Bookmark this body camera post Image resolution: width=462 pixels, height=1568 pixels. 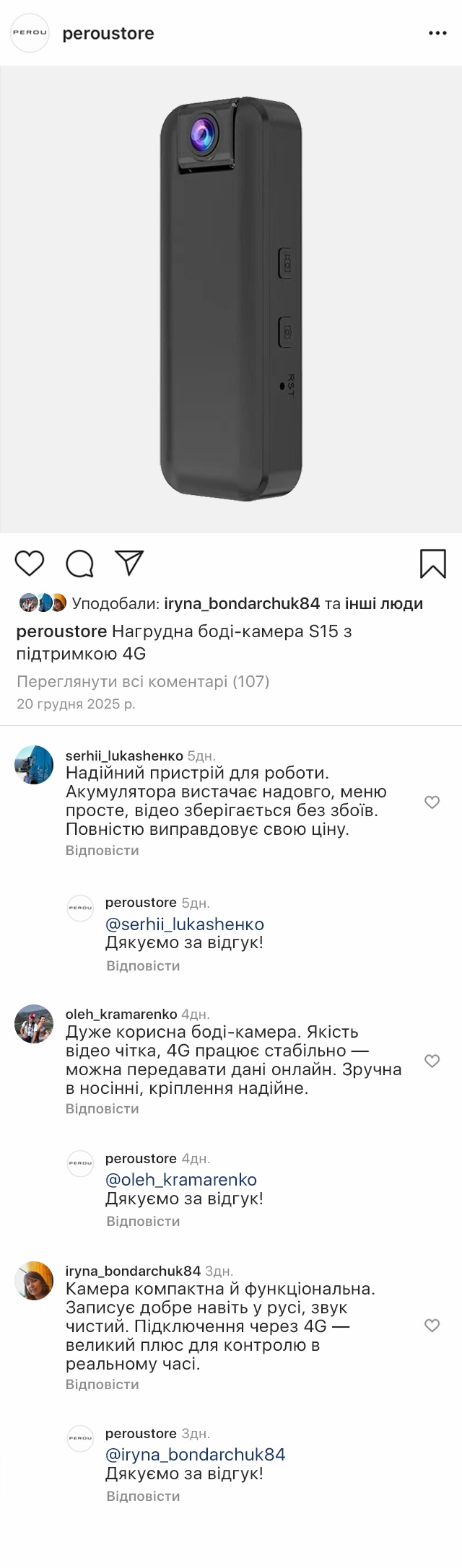point(432,564)
